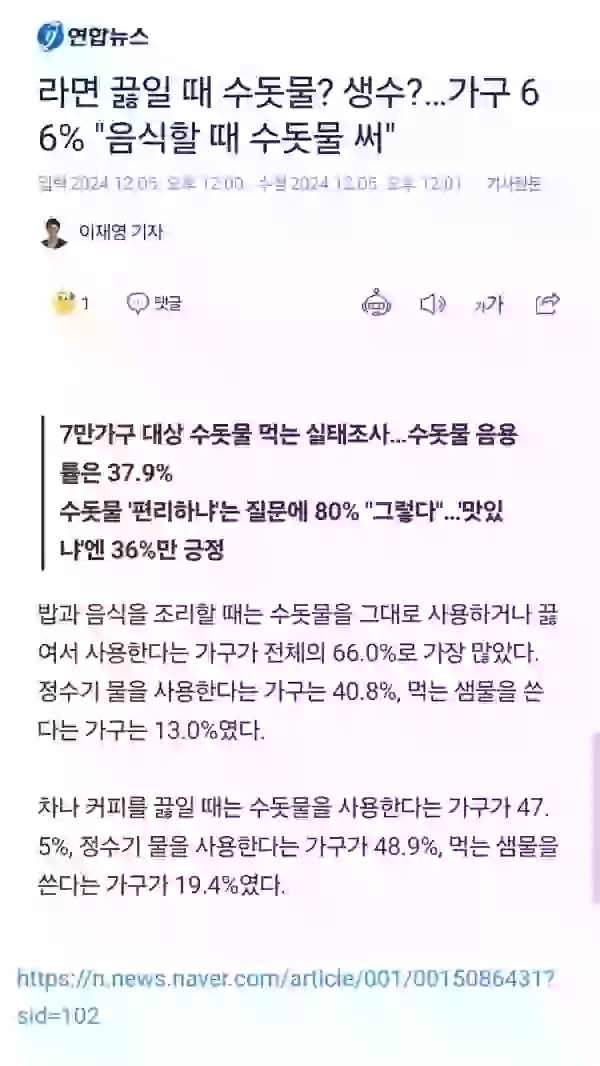Open the n.news.naver.com article link
The height and width of the screenshot is (1066, 600).
(285, 977)
